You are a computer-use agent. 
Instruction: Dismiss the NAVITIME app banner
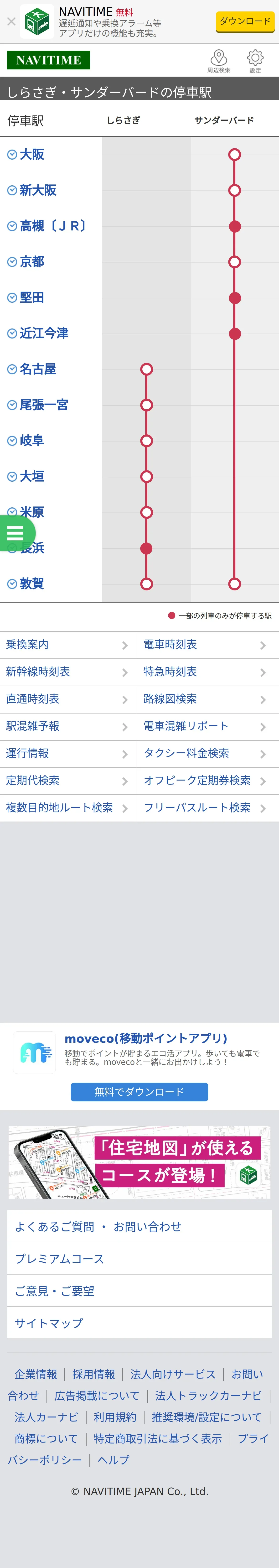tap(11, 22)
